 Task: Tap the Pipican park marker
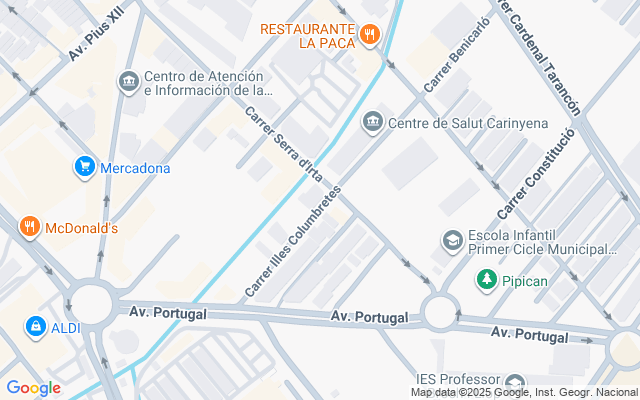pyautogui.click(x=487, y=280)
